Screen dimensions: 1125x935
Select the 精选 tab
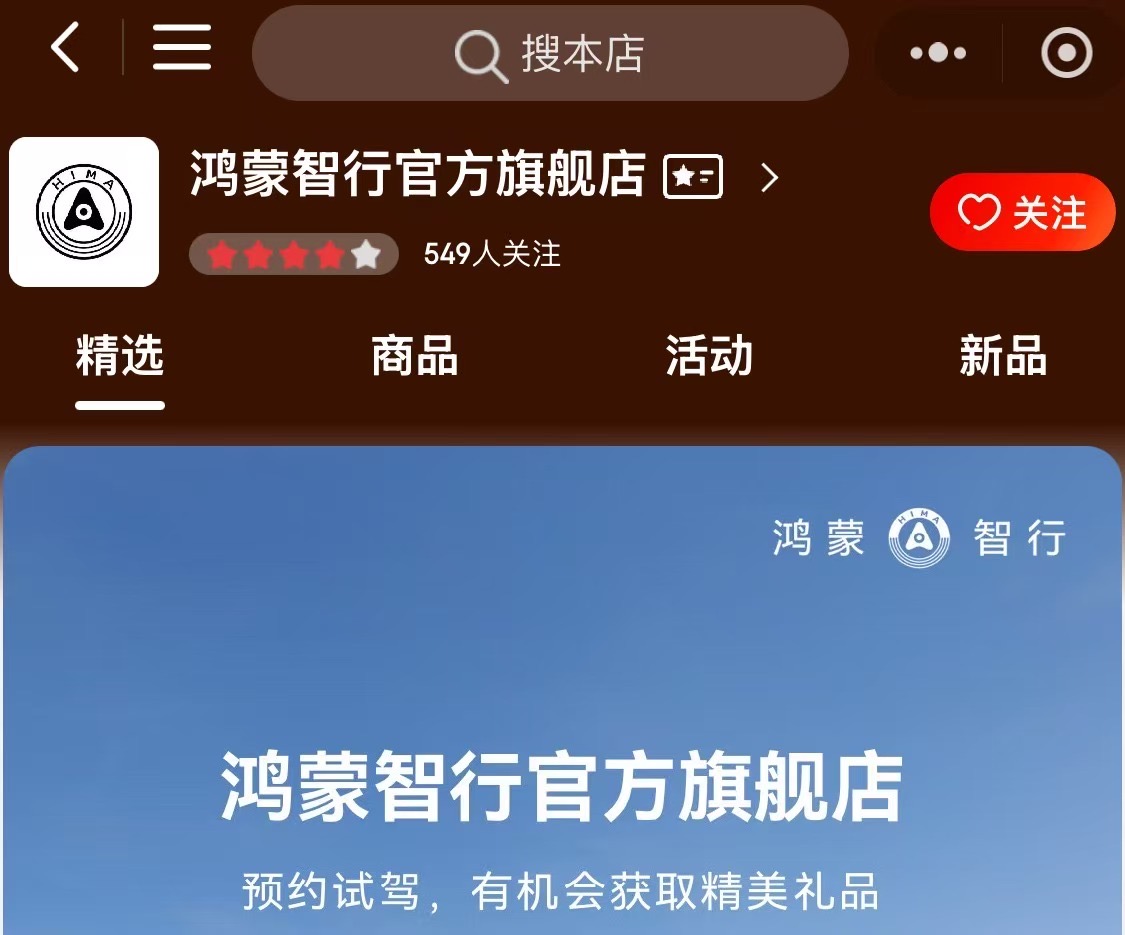pos(120,356)
